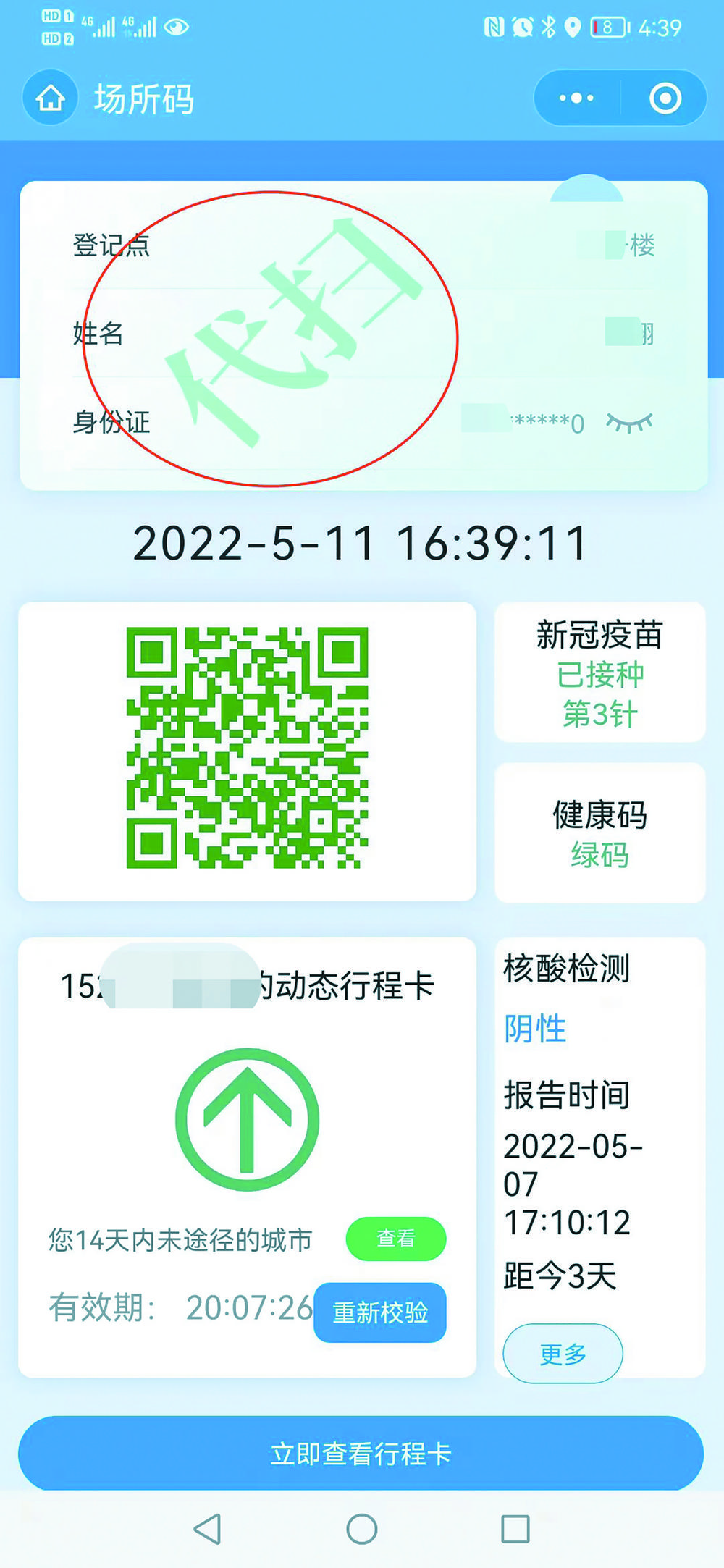Tap 重新校验 to re-verify itinerary card

380,1312
